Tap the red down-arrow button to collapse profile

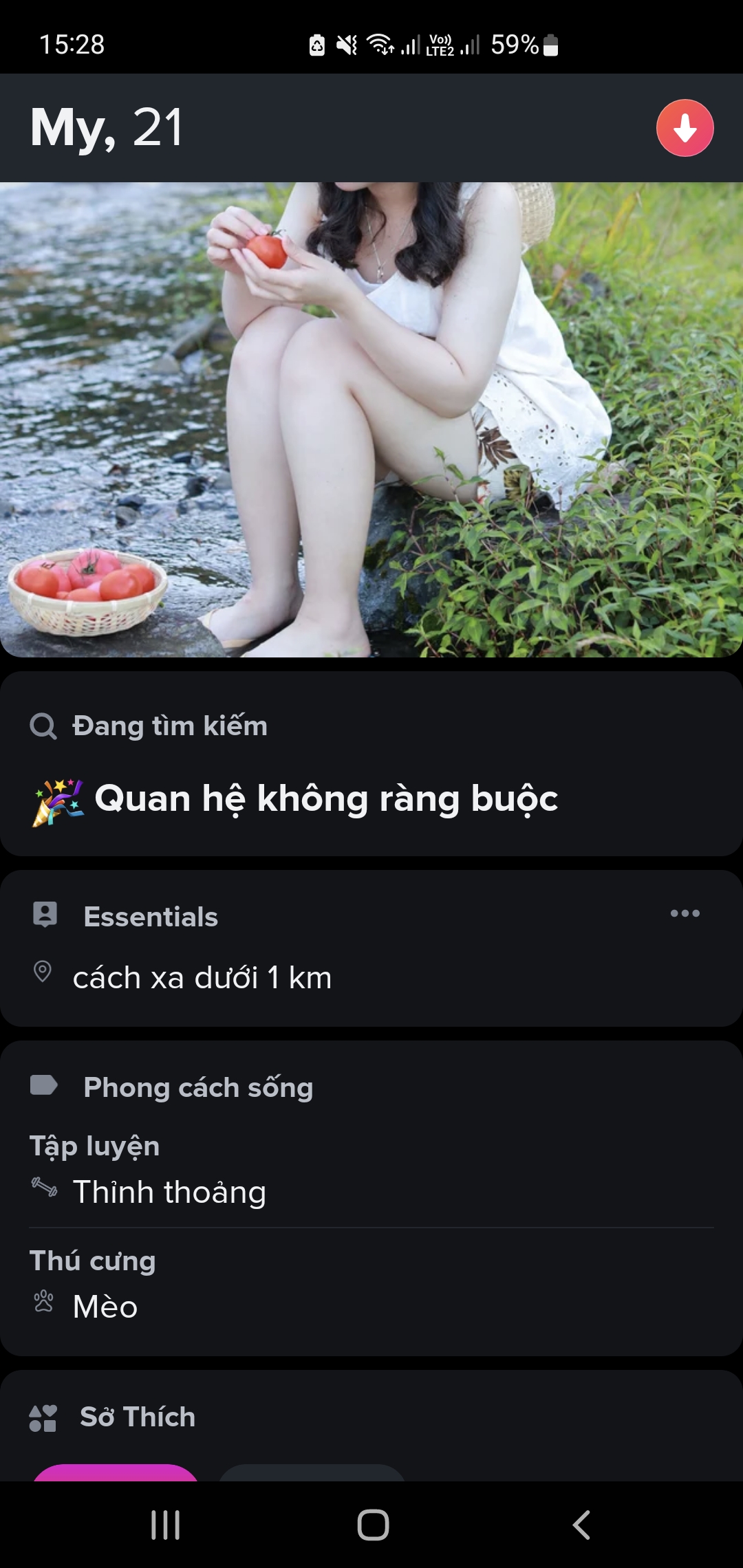685,129
